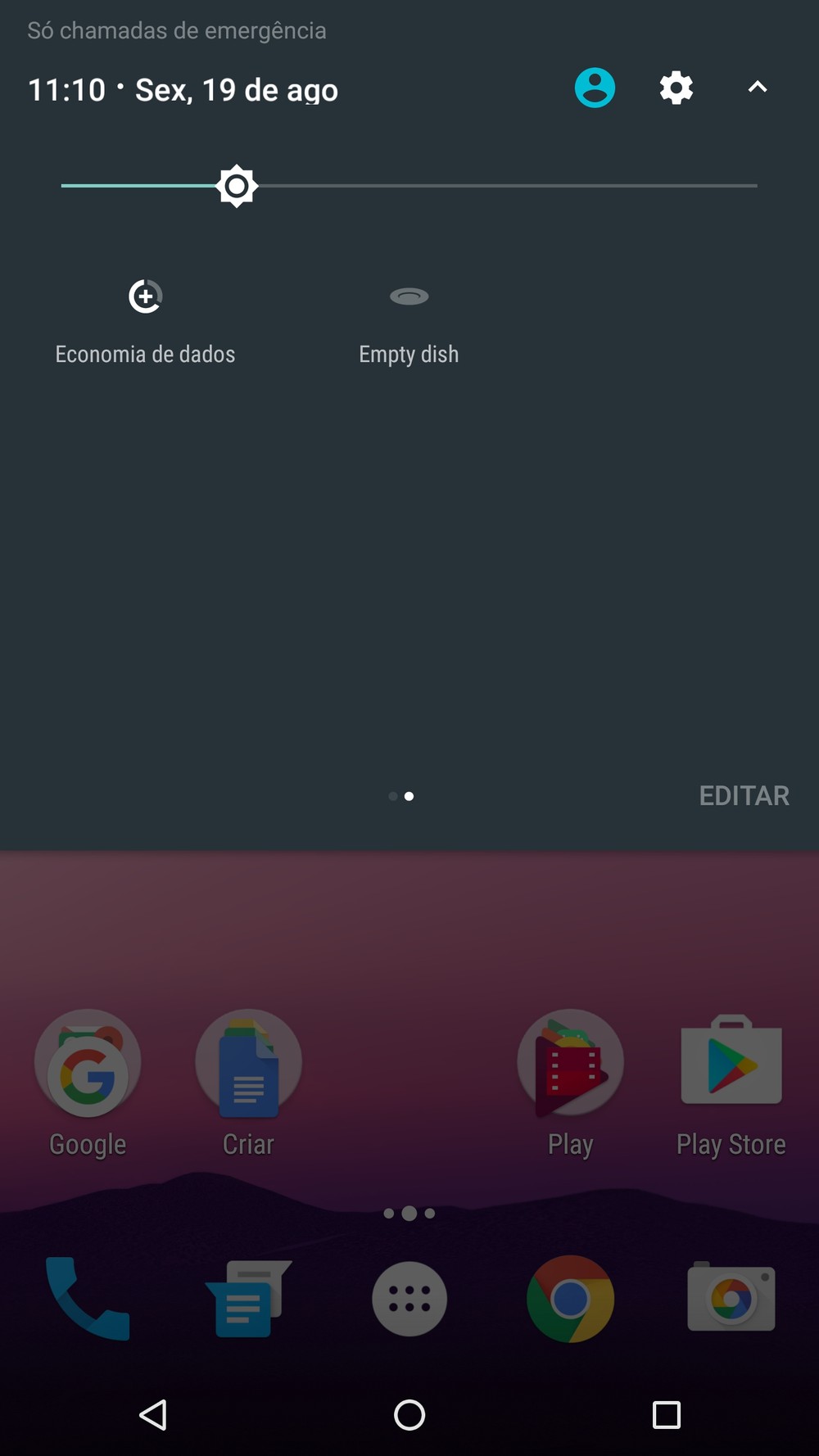Tap the brightness slider track

tap(409, 186)
